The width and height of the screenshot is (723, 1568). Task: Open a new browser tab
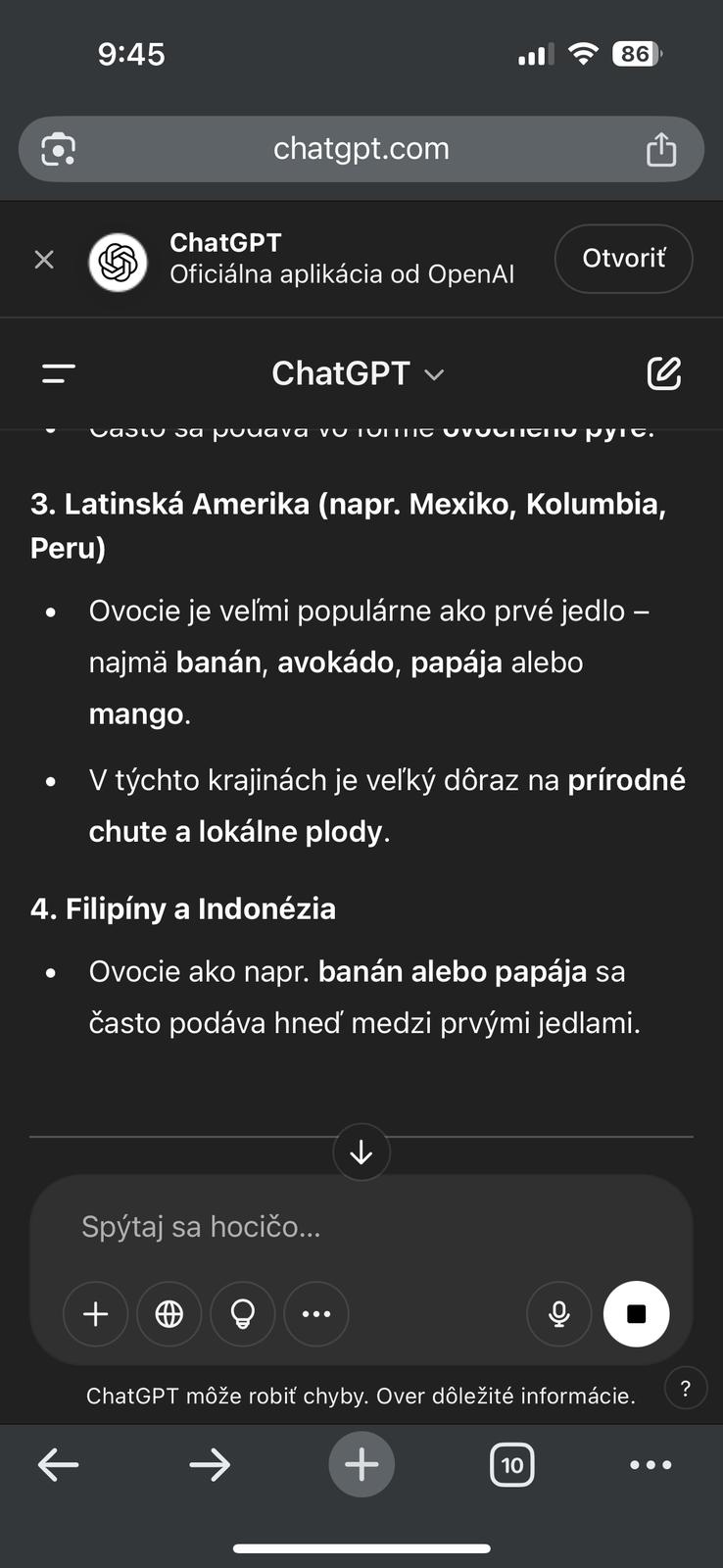click(x=361, y=1465)
